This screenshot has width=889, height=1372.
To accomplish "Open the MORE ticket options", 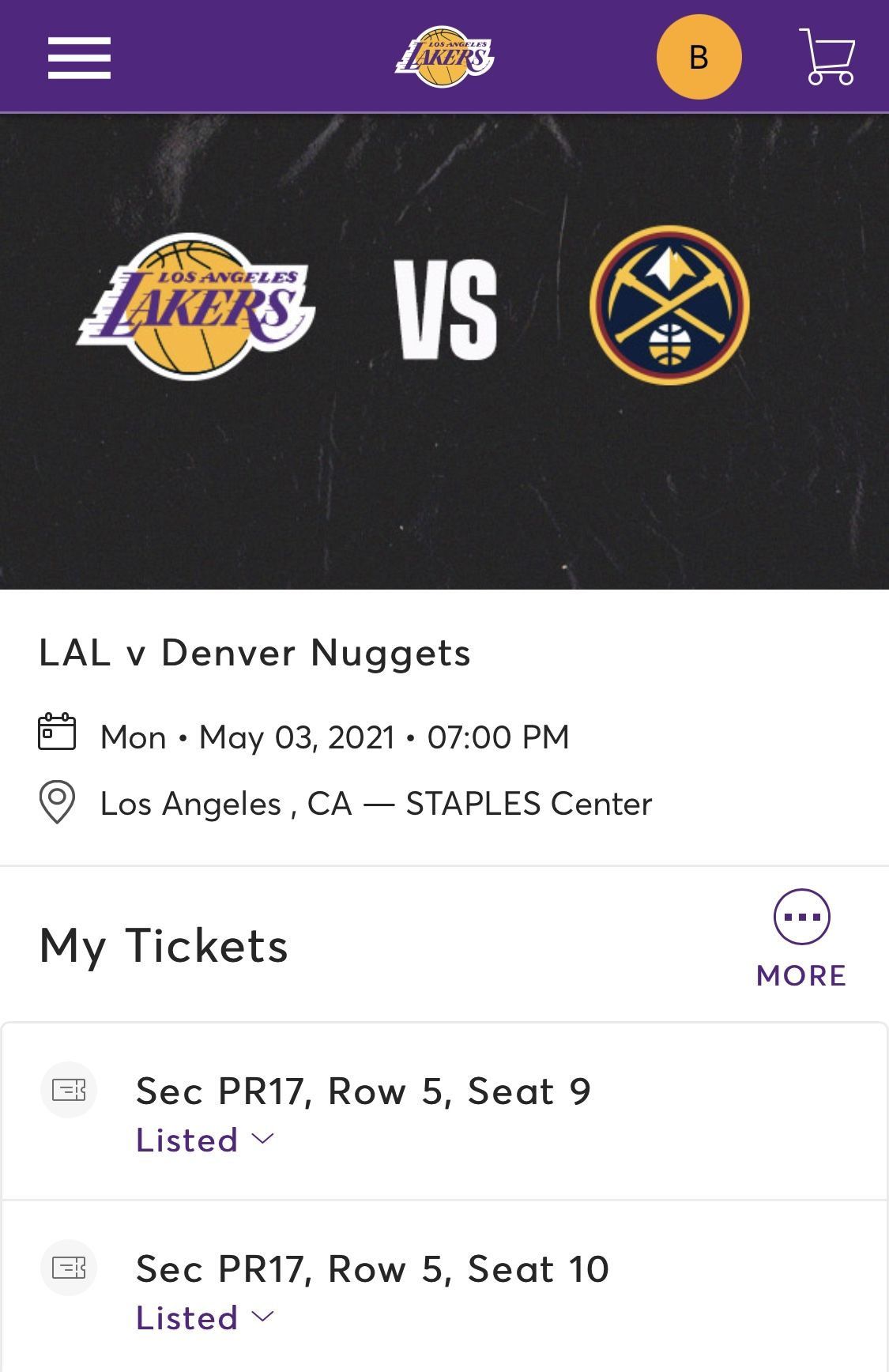I will coord(801,938).
